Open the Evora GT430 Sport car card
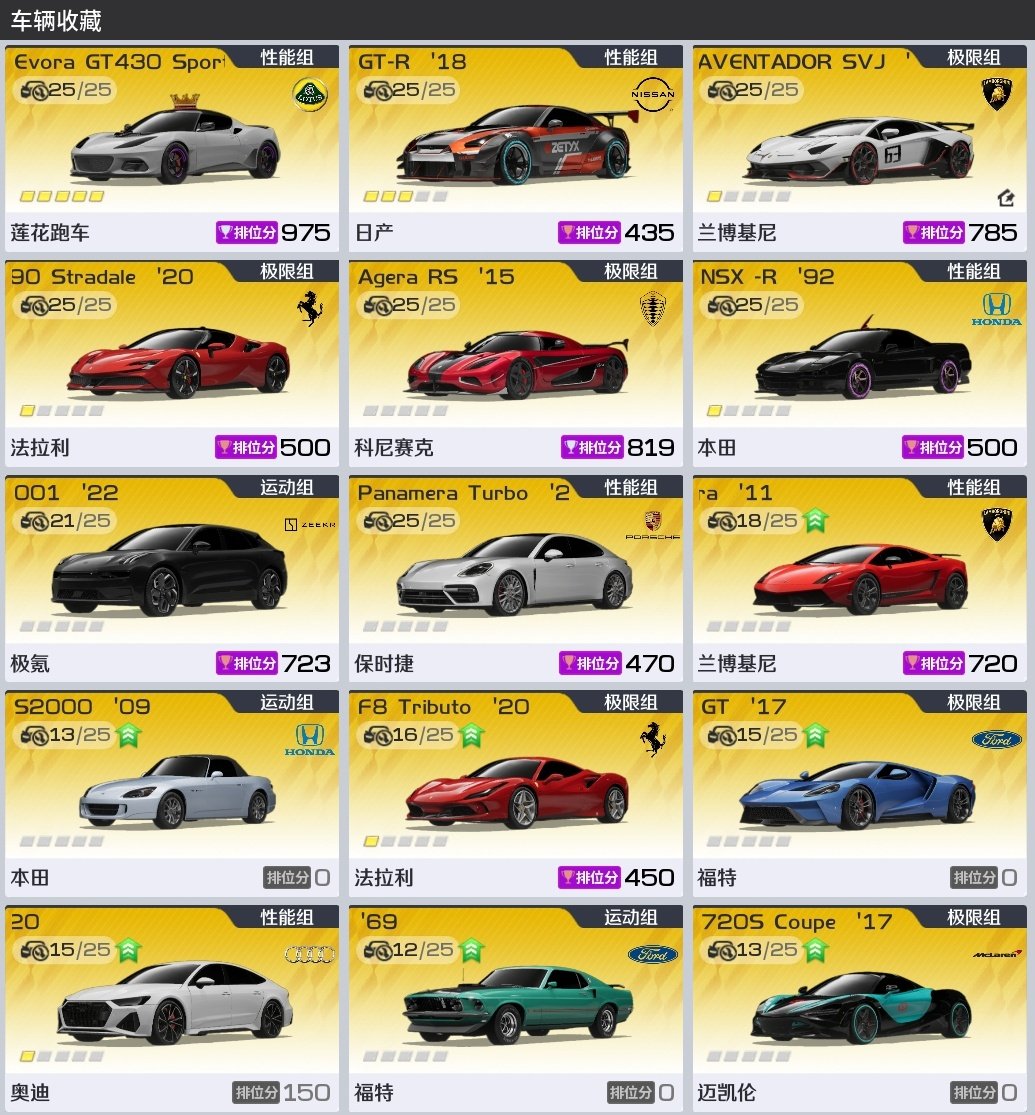1035x1115 pixels. [x=172, y=148]
